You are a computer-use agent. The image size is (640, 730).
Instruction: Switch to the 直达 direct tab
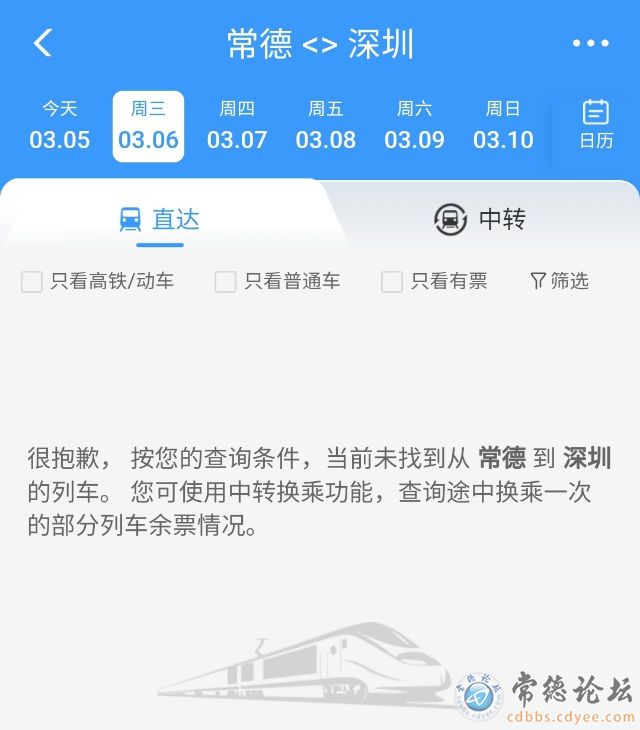(160, 219)
